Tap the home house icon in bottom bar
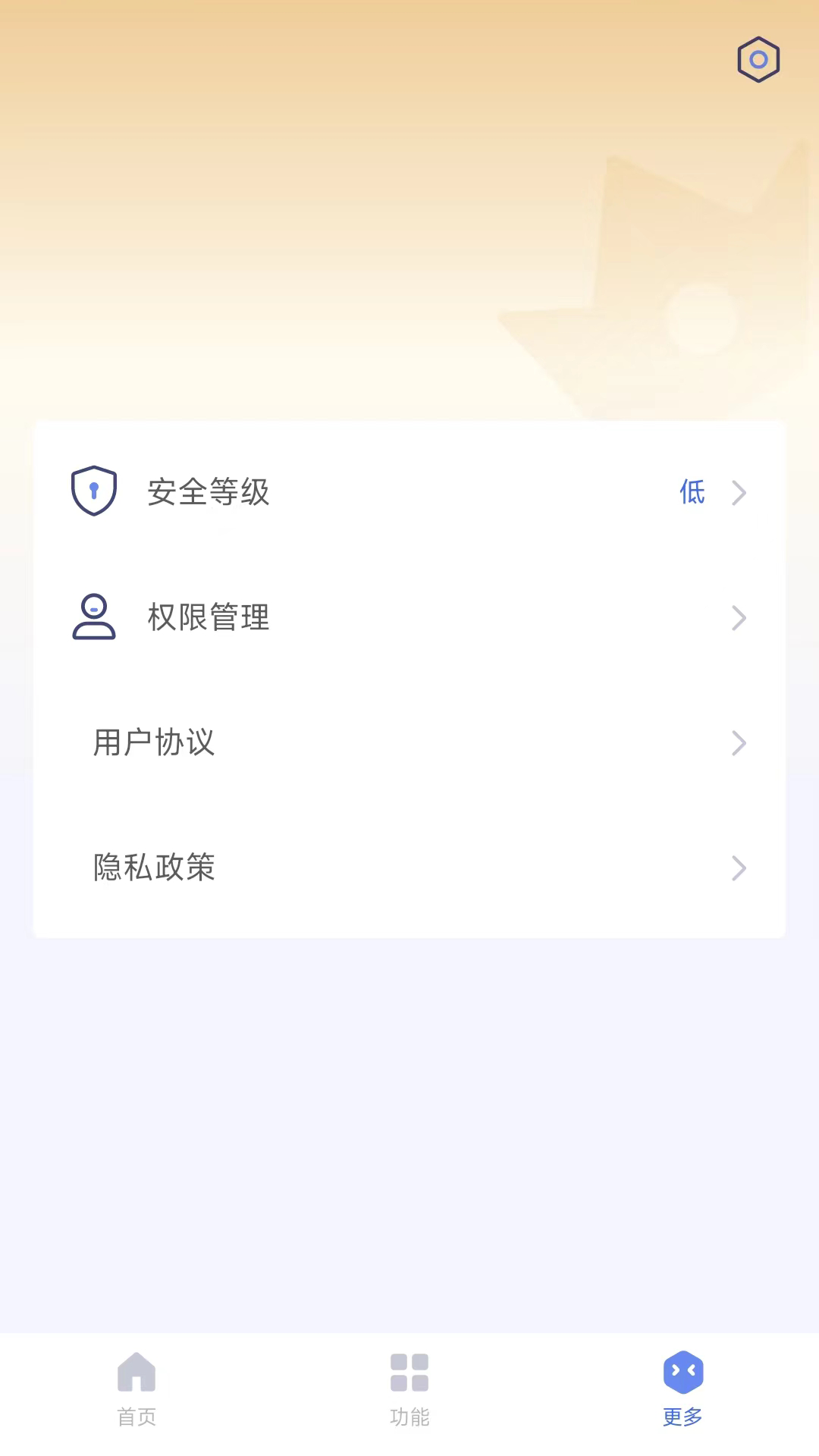The height and width of the screenshot is (1456, 819). 136,1373
